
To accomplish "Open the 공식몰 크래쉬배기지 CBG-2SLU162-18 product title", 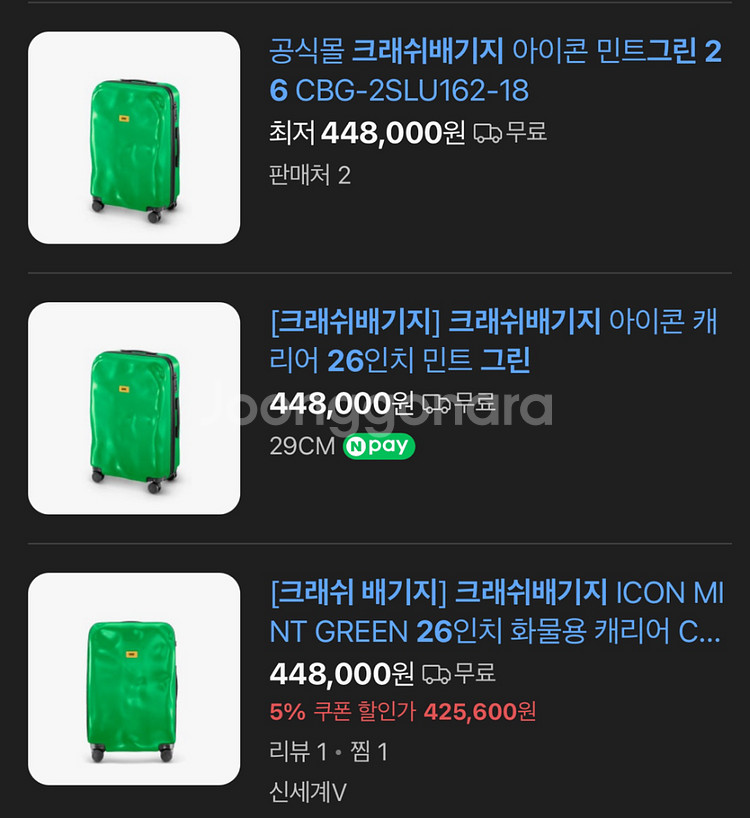I will 495,71.
